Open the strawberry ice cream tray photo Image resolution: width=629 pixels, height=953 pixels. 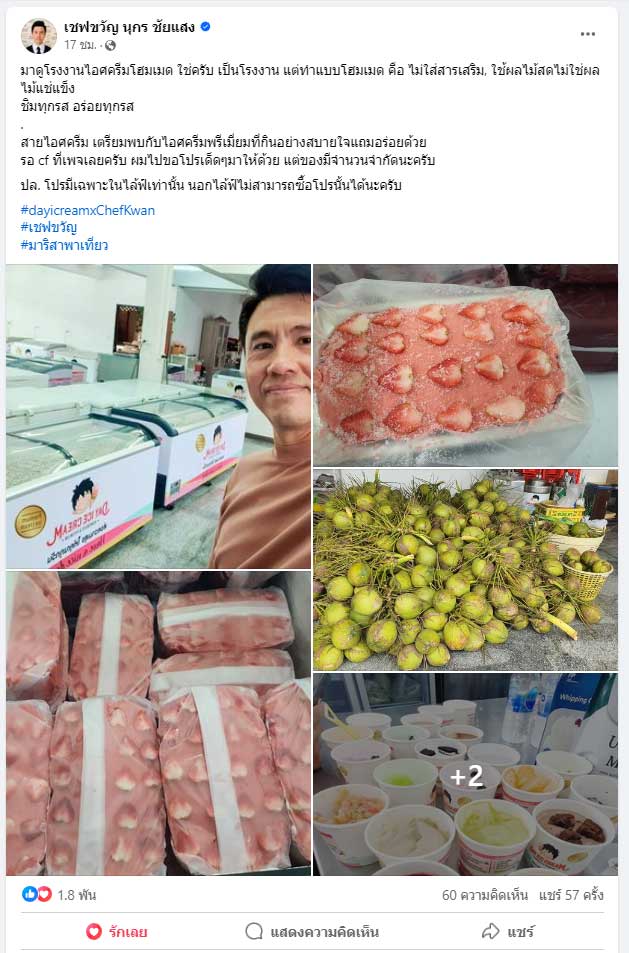pyautogui.click(x=465, y=363)
